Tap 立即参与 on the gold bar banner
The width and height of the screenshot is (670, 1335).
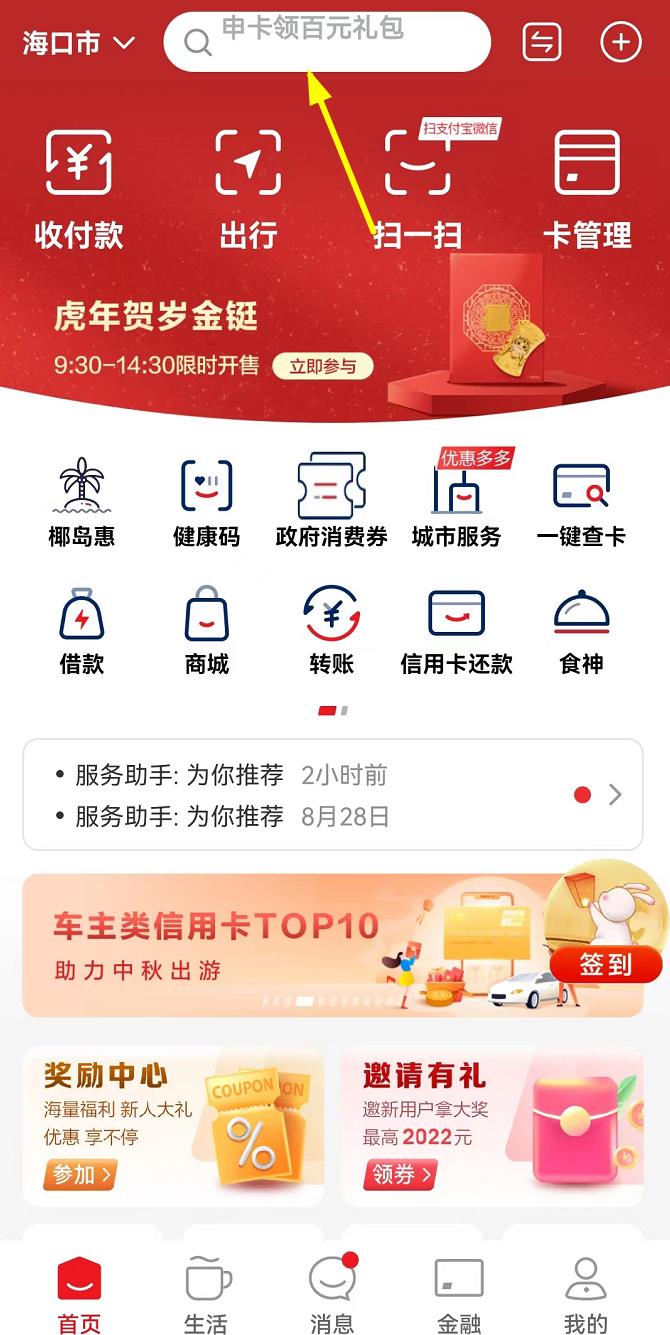point(322,366)
